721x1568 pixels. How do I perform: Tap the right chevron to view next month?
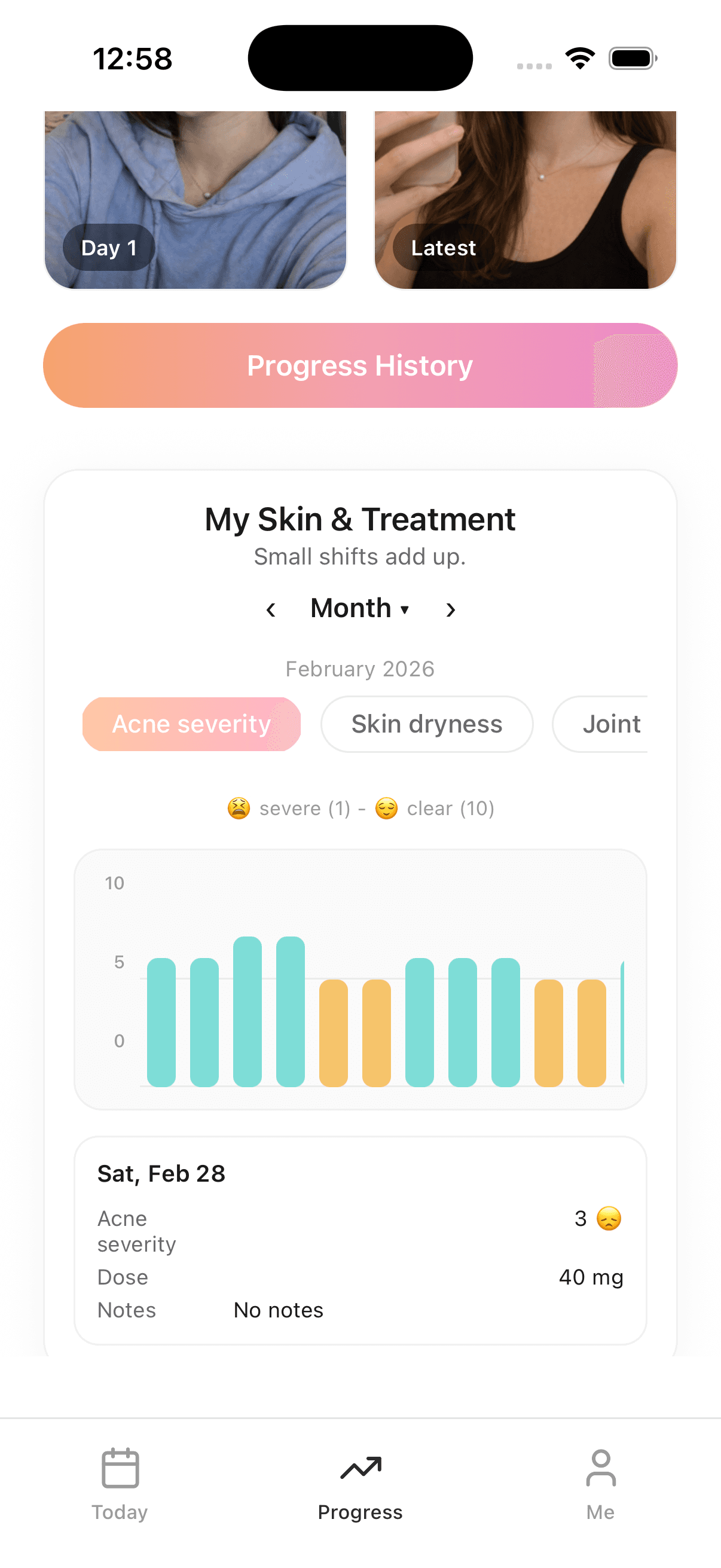[x=450, y=609]
